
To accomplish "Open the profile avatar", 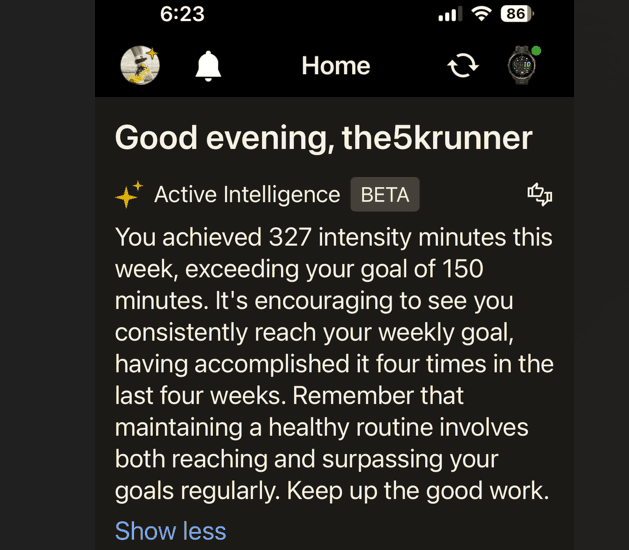I will pos(139,66).
